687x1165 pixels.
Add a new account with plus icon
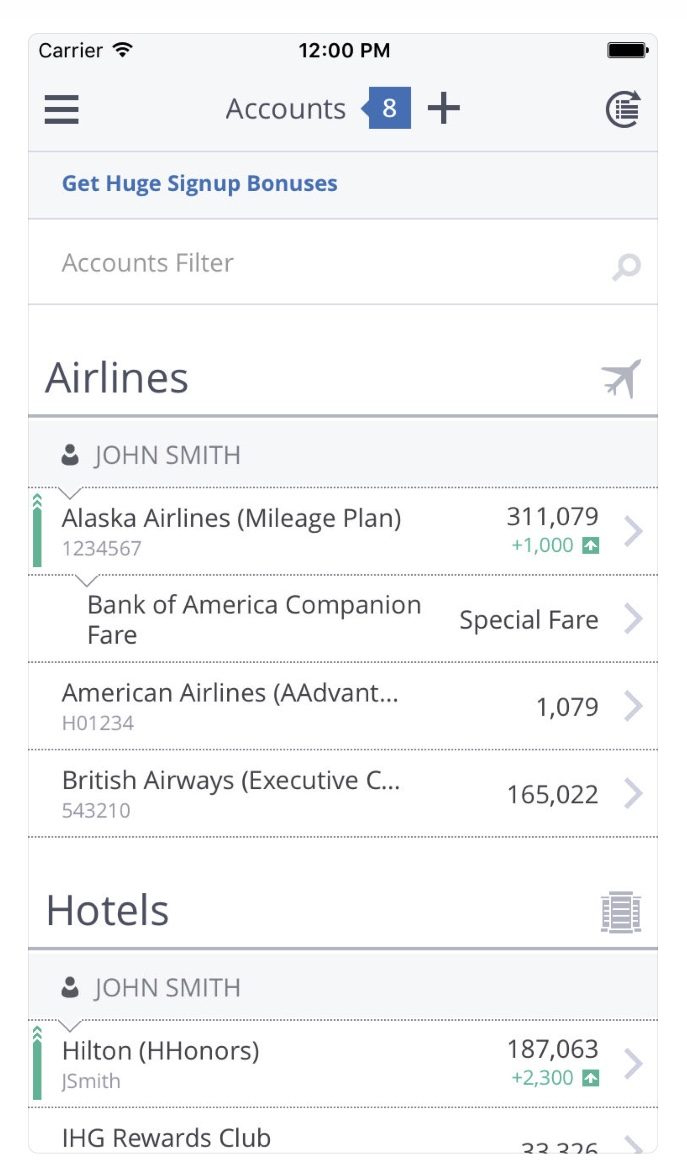point(444,108)
